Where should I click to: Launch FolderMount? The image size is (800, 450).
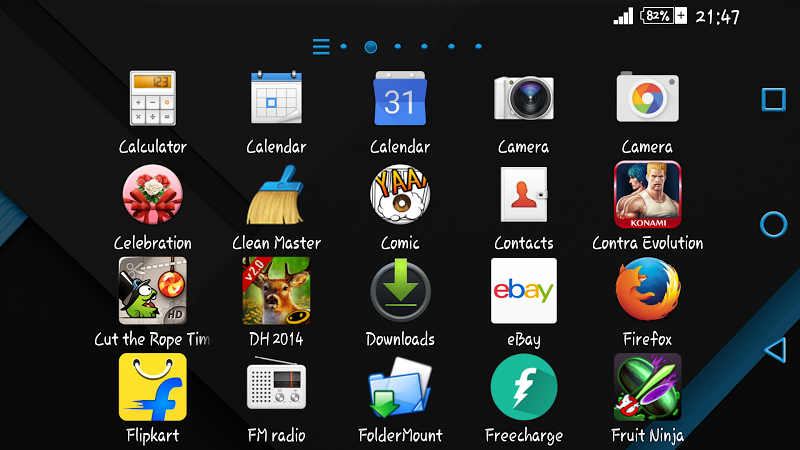tap(399, 386)
